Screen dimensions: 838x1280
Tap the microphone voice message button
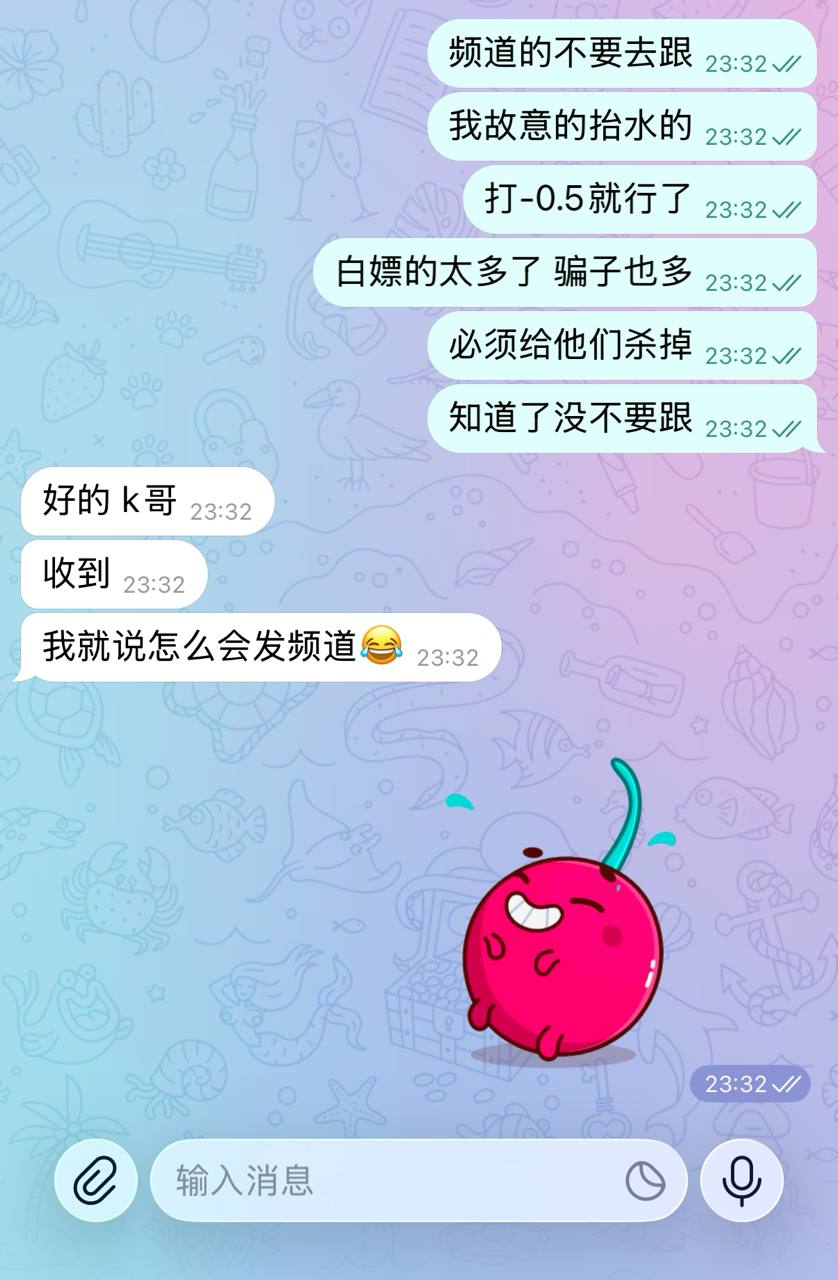(x=741, y=1181)
